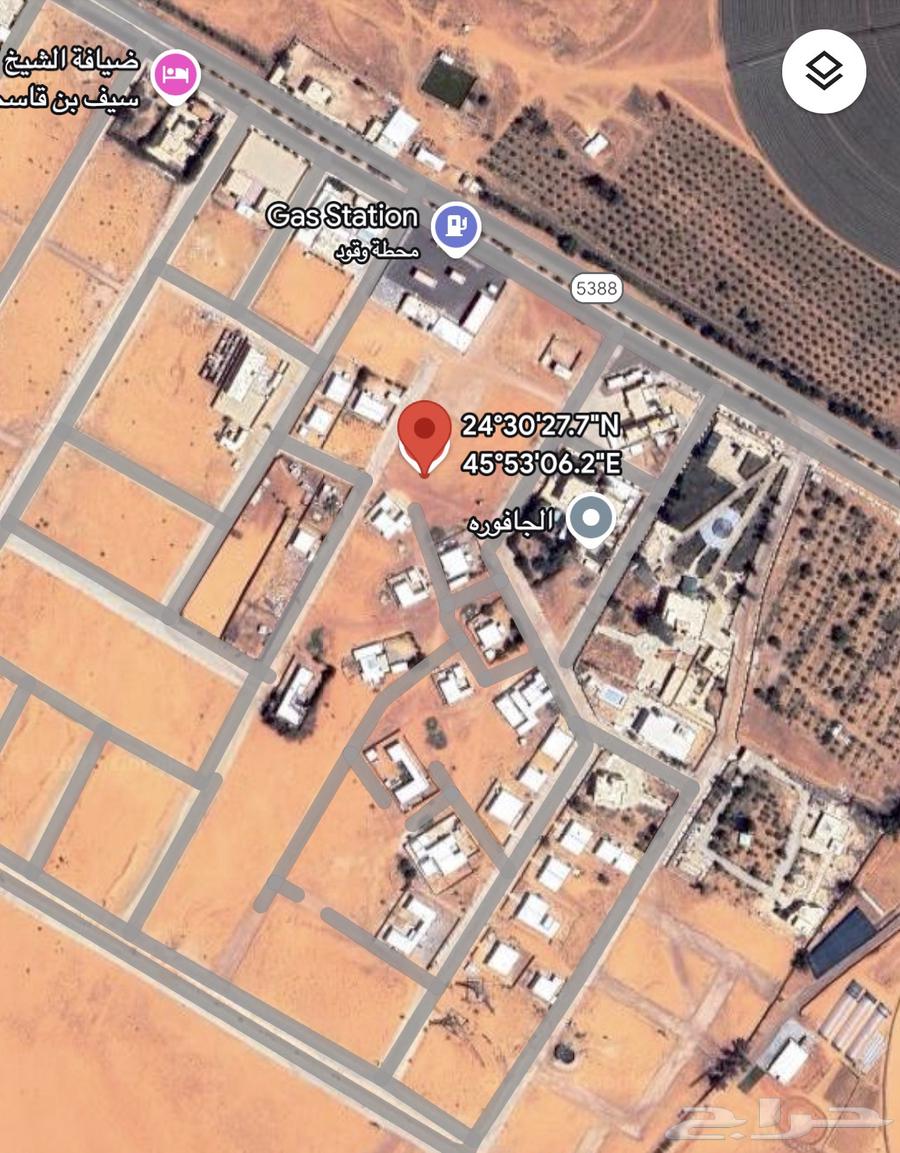
Task: Select the Gas Station map marker
Action: coord(456,227)
